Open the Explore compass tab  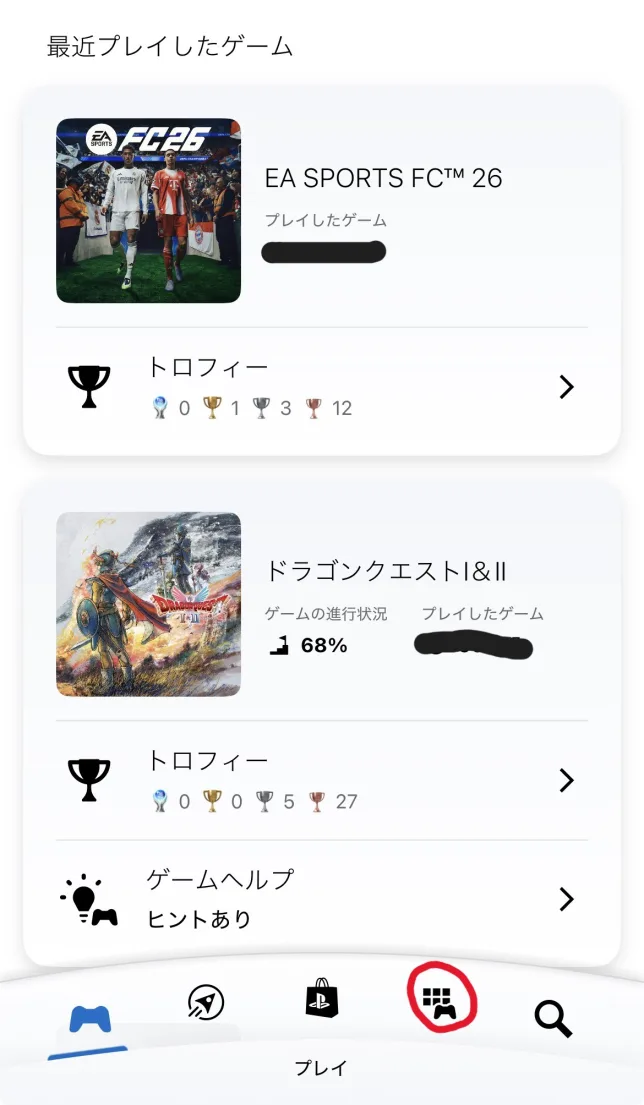(x=206, y=1002)
